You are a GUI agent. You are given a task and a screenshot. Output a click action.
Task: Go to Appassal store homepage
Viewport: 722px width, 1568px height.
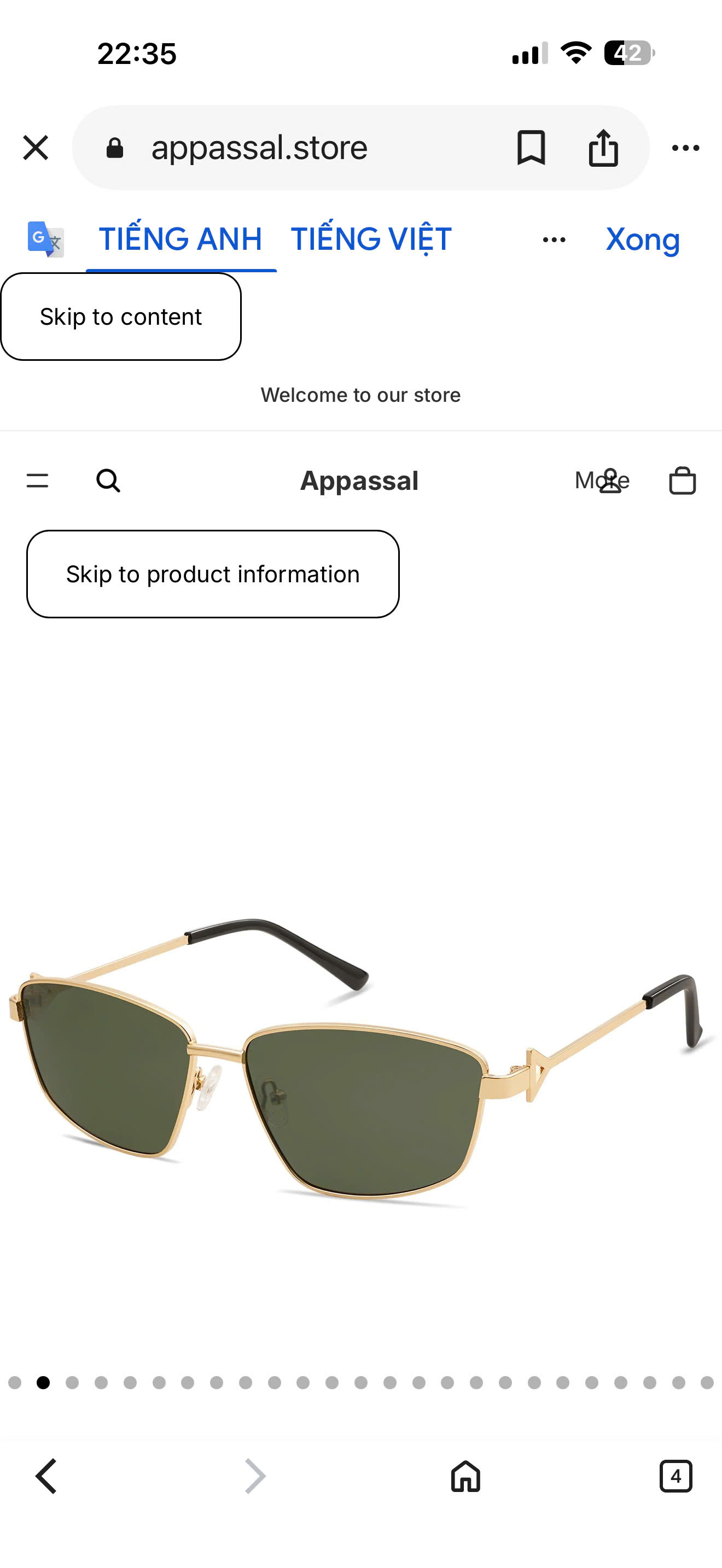(x=359, y=481)
